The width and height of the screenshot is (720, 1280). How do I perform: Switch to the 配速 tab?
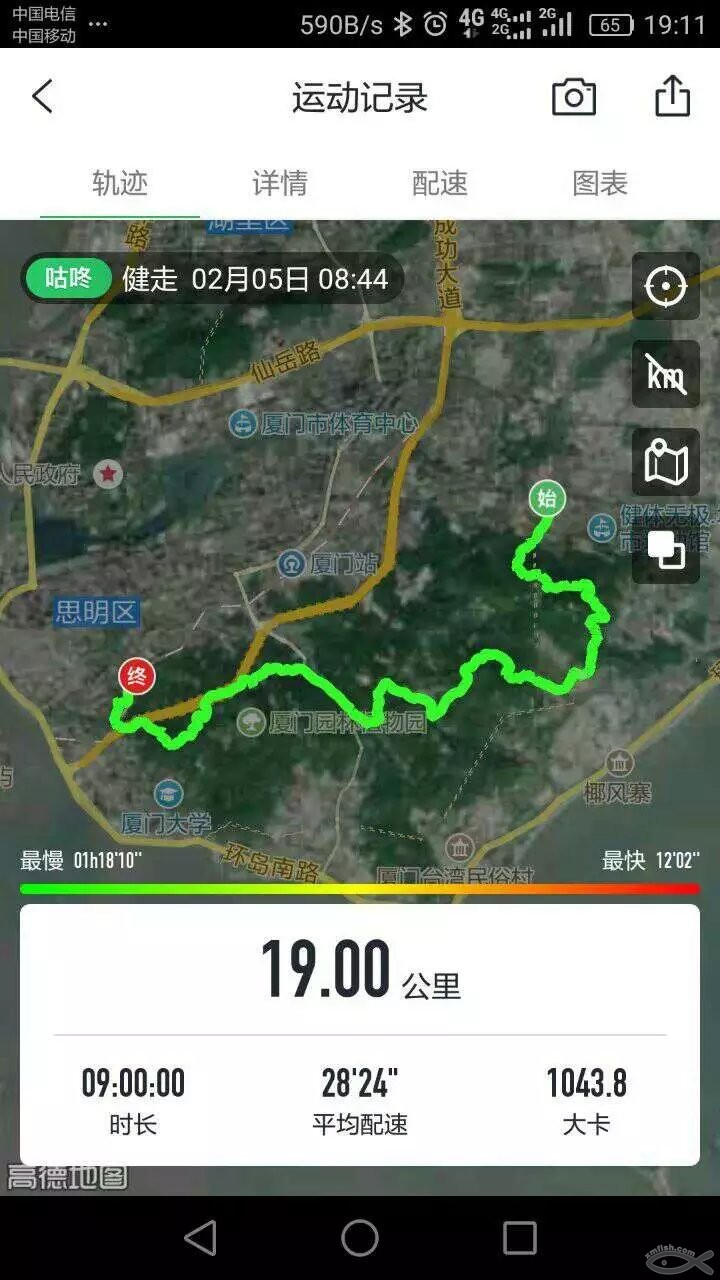tap(440, 183)
